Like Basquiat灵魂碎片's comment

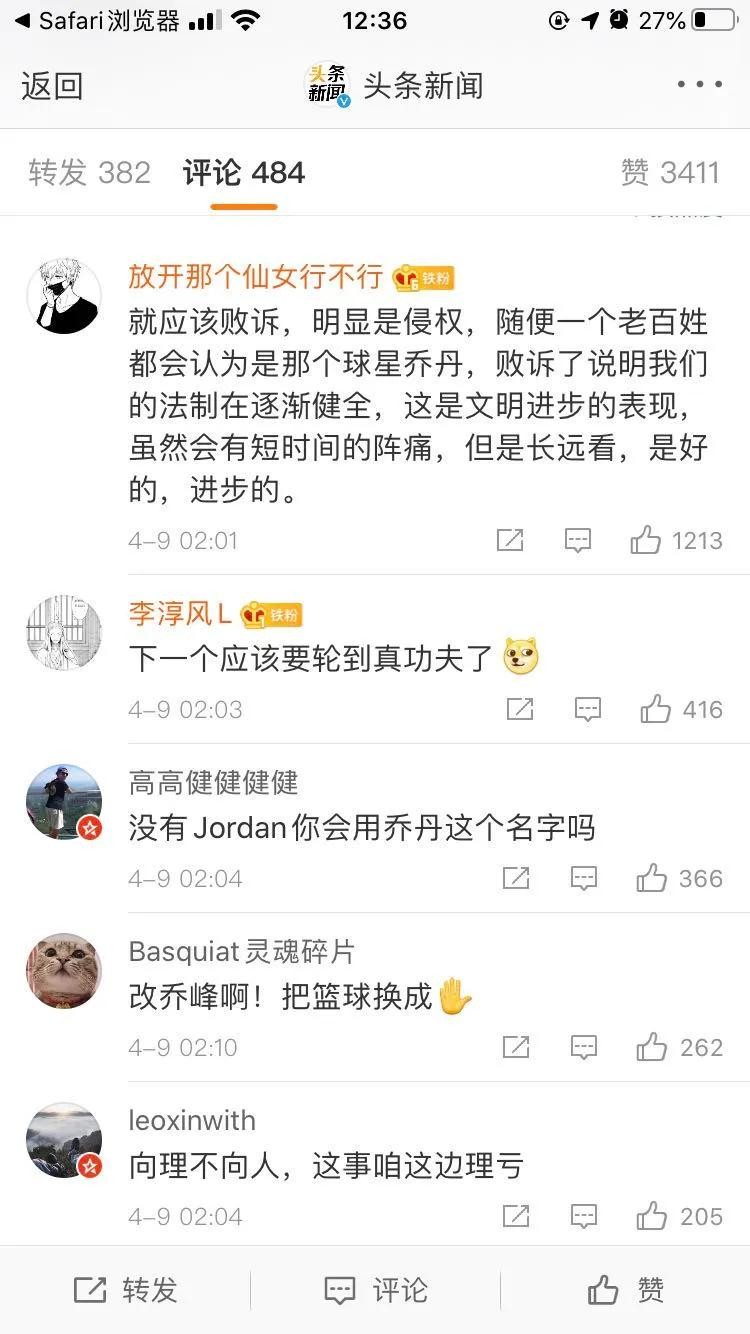coord(652,1048)
